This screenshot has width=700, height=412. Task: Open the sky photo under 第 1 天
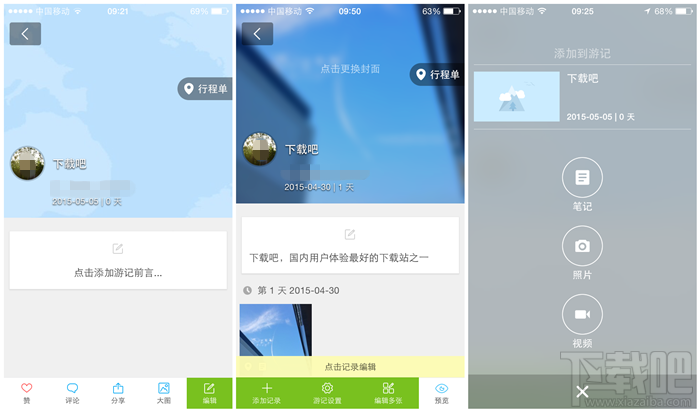coord(276,330)
